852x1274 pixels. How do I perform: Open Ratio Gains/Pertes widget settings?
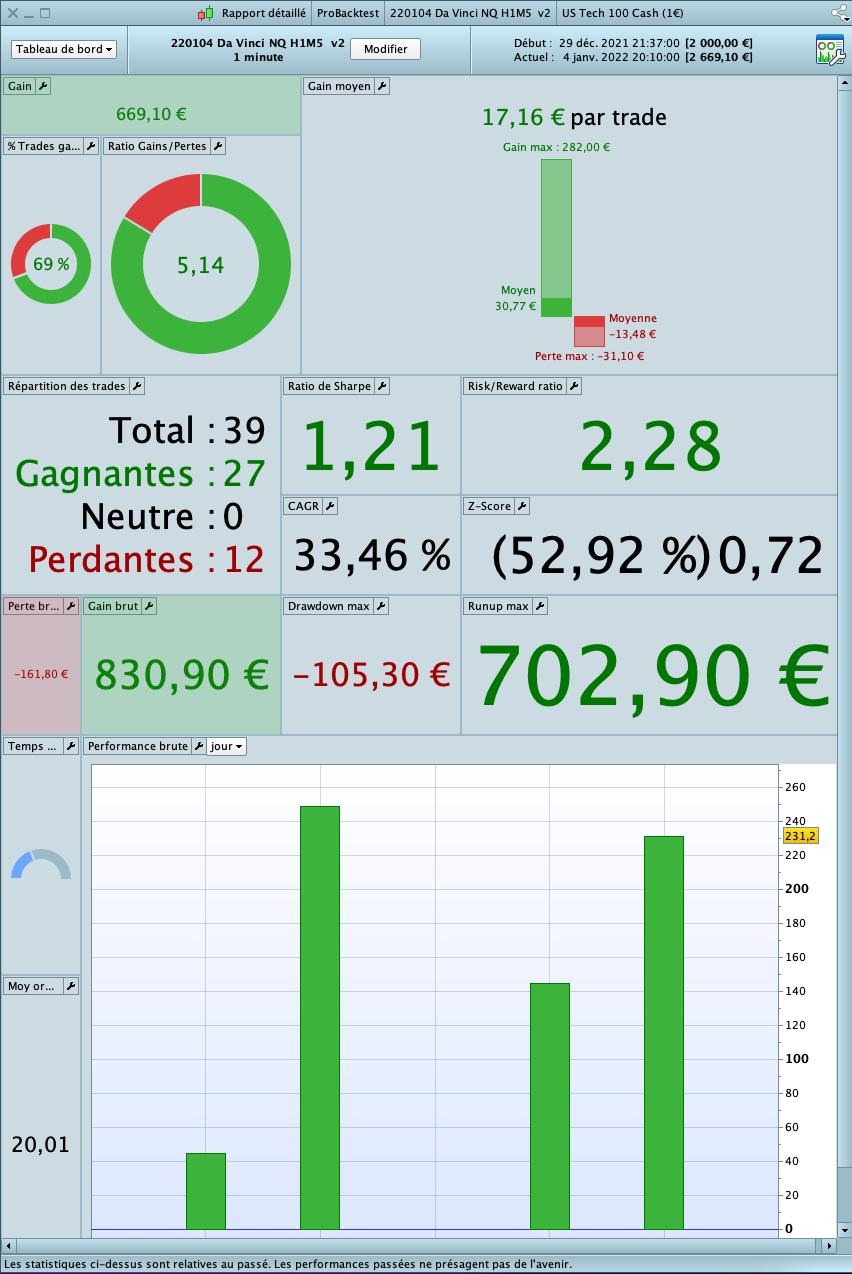click(218, 146)
